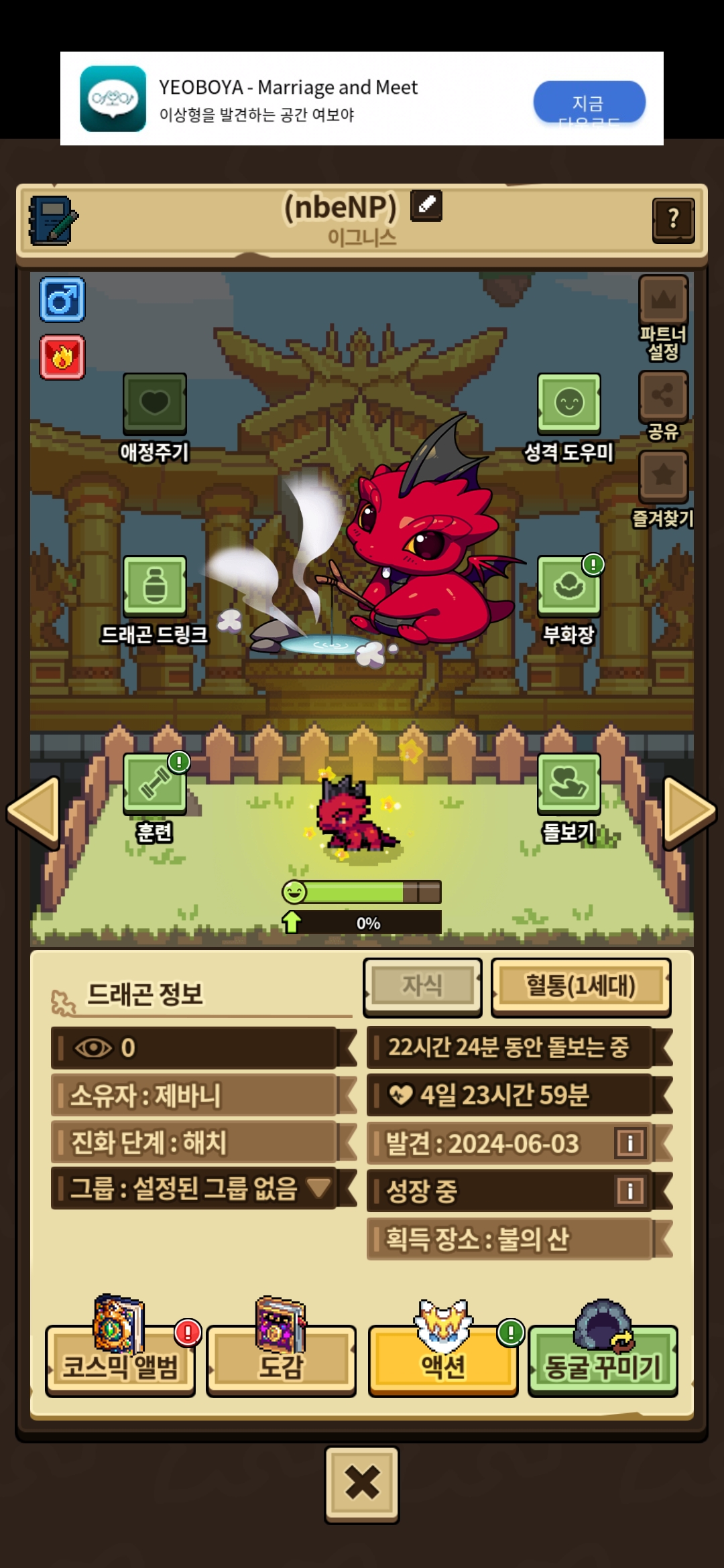Open 파트너 설정 partner settings
Screen dimensions: 724x1568
(x=663, y=318)
